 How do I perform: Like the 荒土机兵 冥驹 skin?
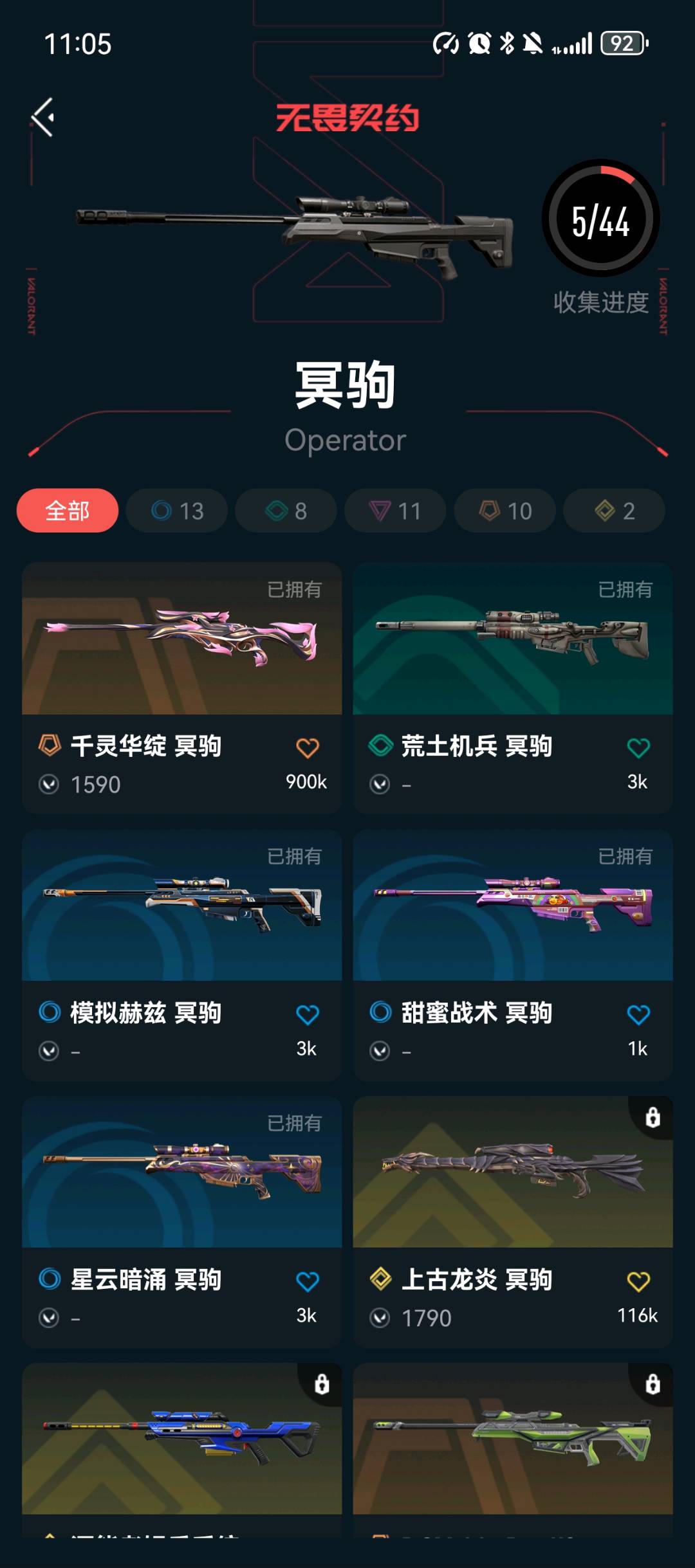(x=638, y=748)
